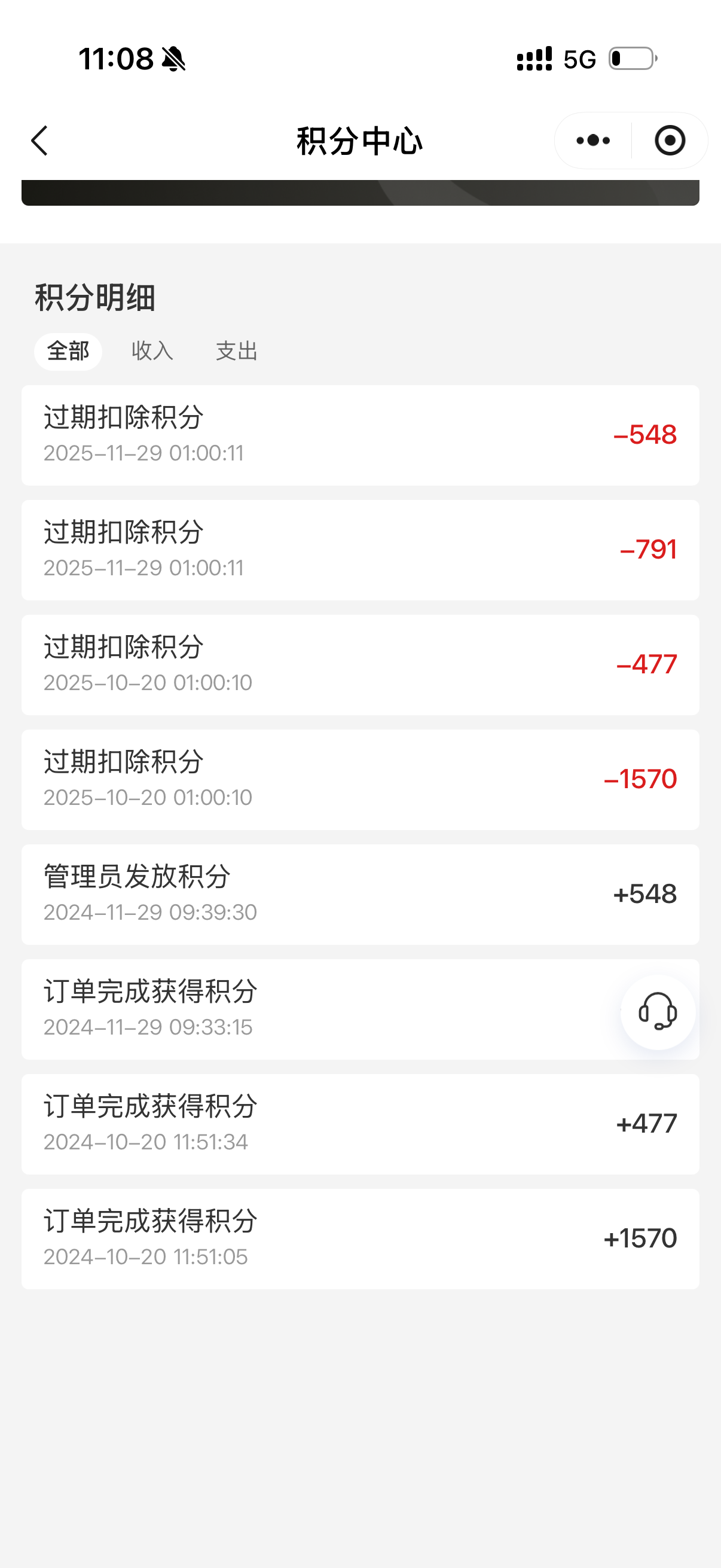Image resolution: width=721 pixels, height=1568 pixels.
Task: Show only 支出 records
Action: pos(237,351)
